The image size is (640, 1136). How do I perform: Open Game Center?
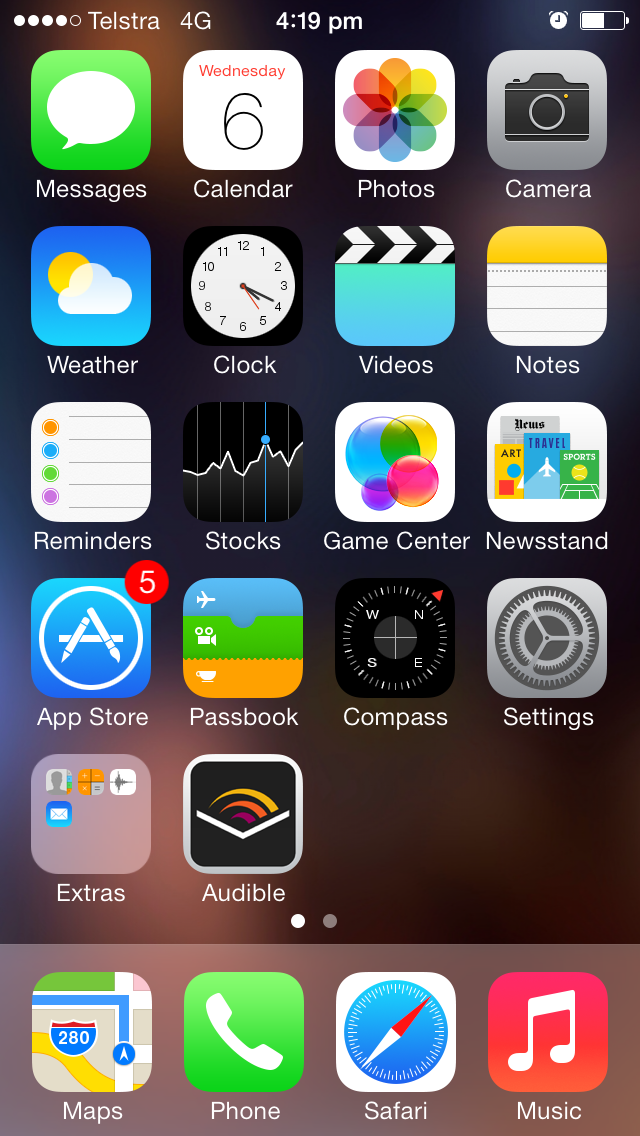click(x=395, y=462)
